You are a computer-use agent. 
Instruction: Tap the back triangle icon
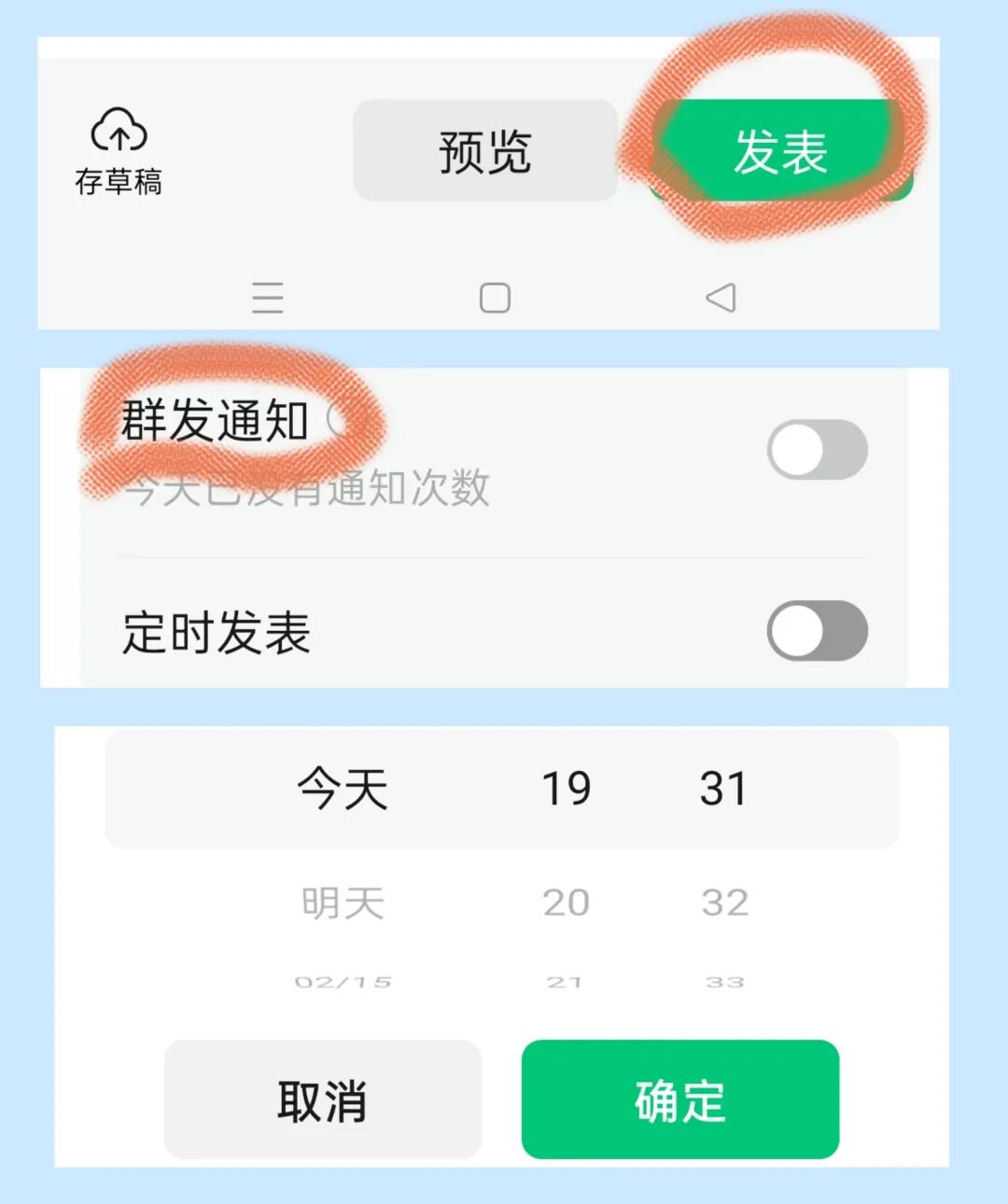[721, 297]
